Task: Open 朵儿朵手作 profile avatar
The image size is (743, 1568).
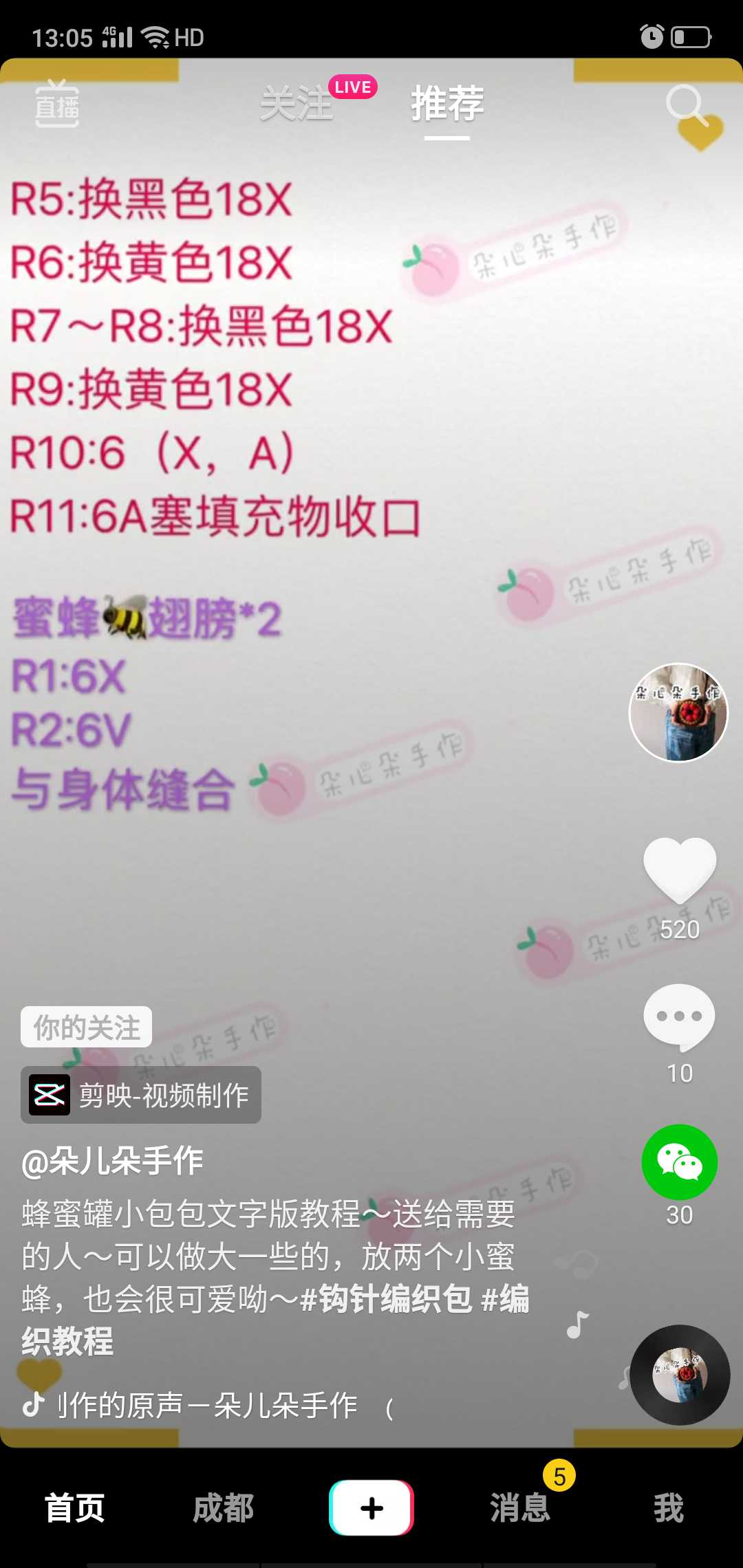Action: coord(678,712)
